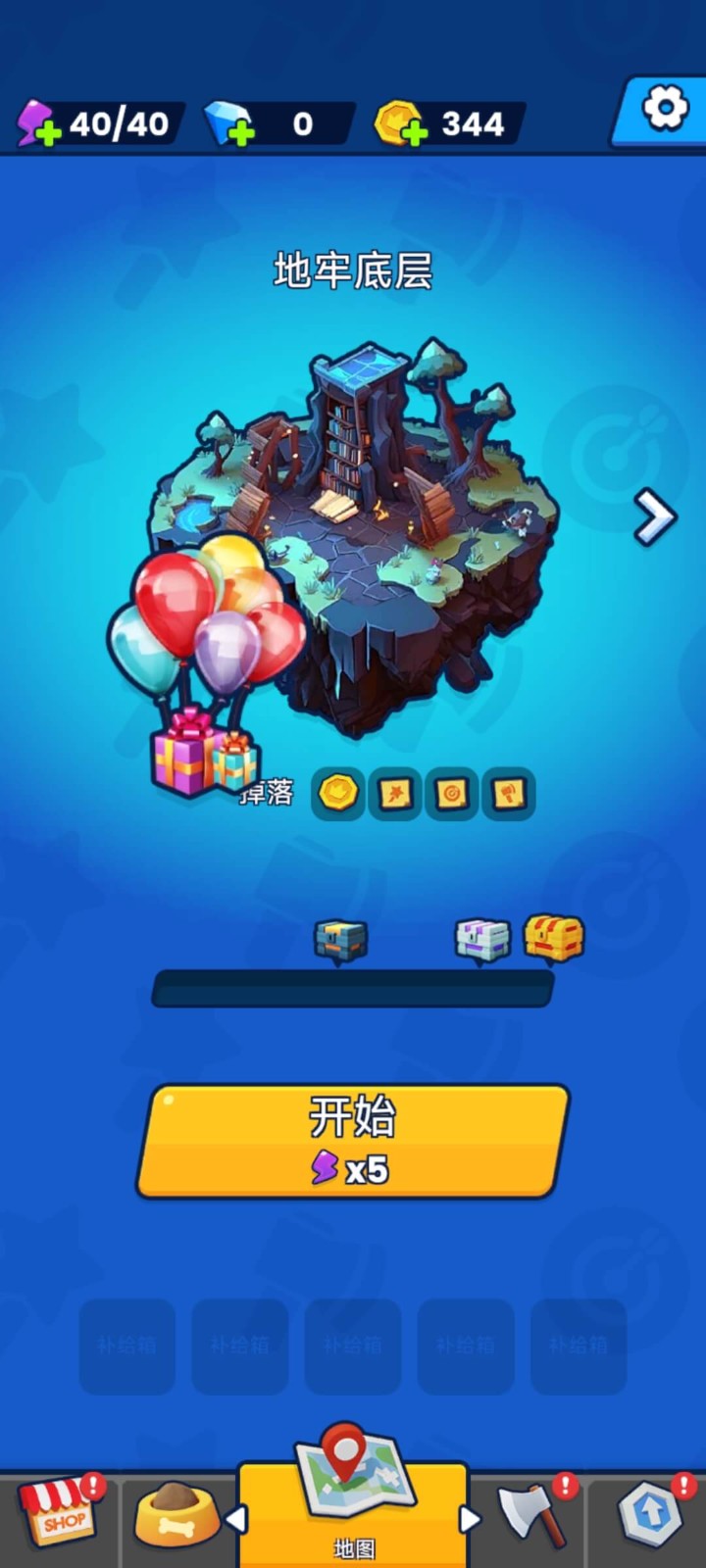Tap the silver purple chest reward

click(x=482, y=940)
